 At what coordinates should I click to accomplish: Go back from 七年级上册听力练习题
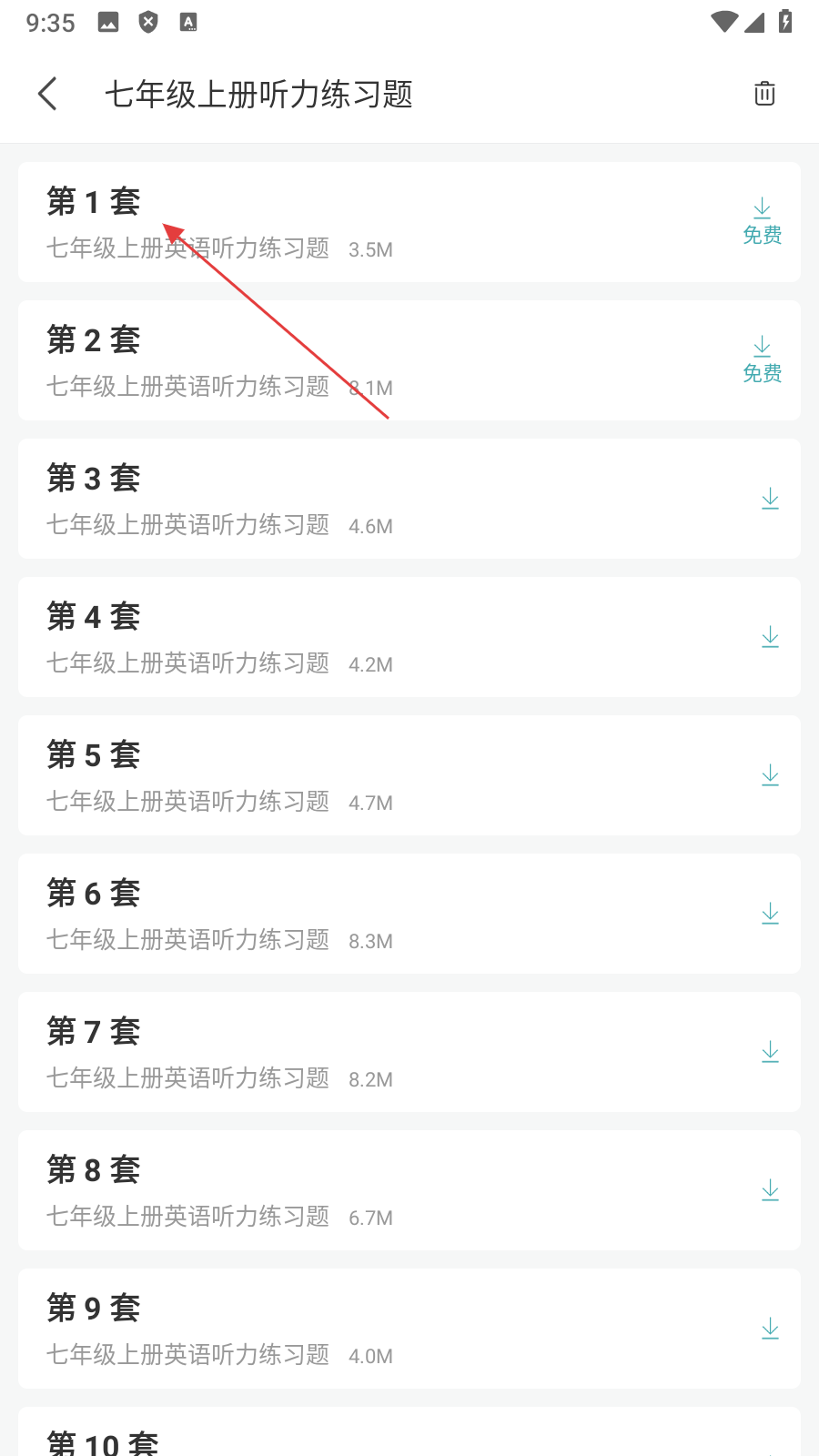pos(48,94)
